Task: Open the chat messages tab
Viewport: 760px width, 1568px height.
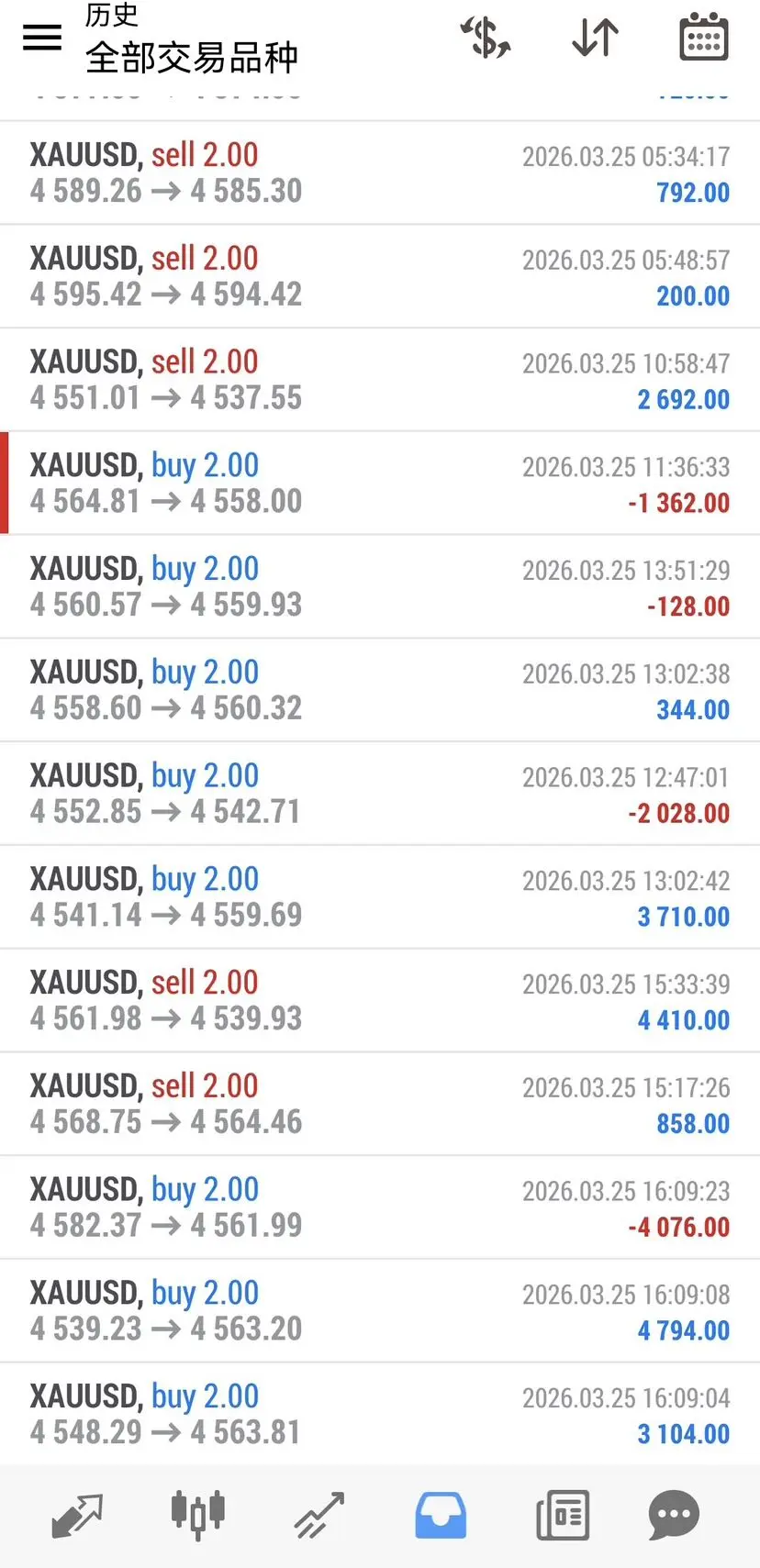Action: 674,1515
